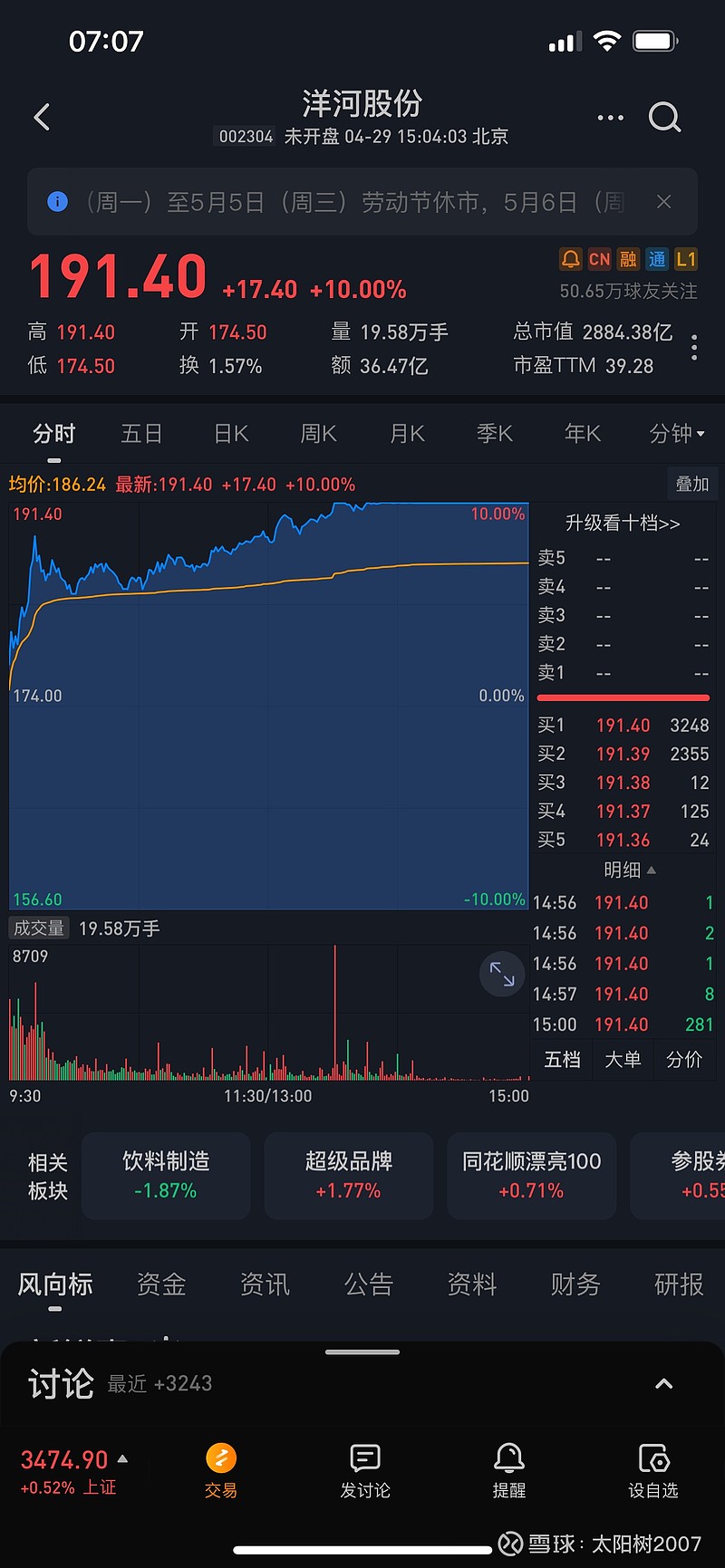Expand the chart to fullscreen
Viewport: 725px width, 1568px height.
coord(501,974)
